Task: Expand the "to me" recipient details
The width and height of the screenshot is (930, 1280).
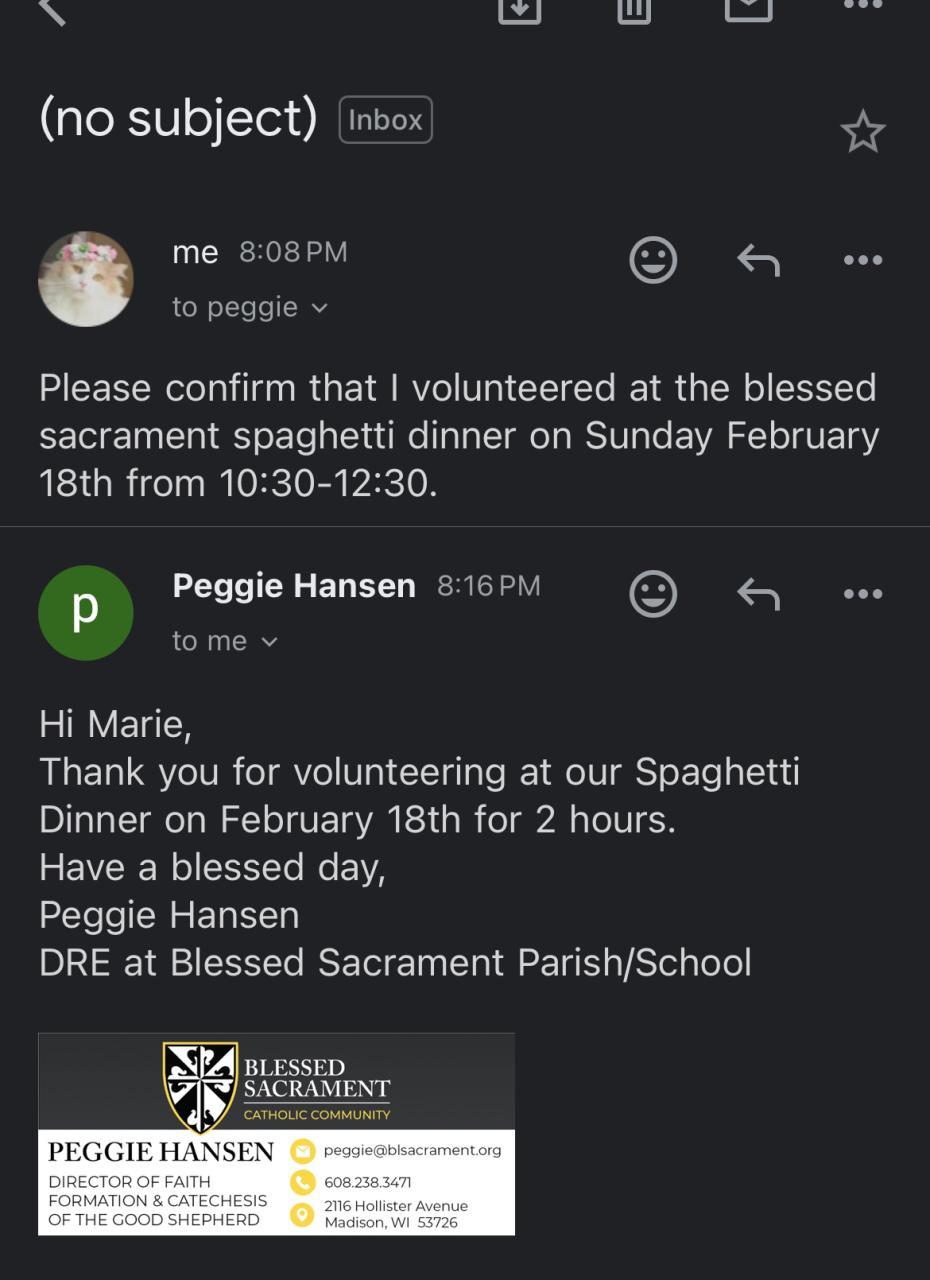Action: point(224,641)
